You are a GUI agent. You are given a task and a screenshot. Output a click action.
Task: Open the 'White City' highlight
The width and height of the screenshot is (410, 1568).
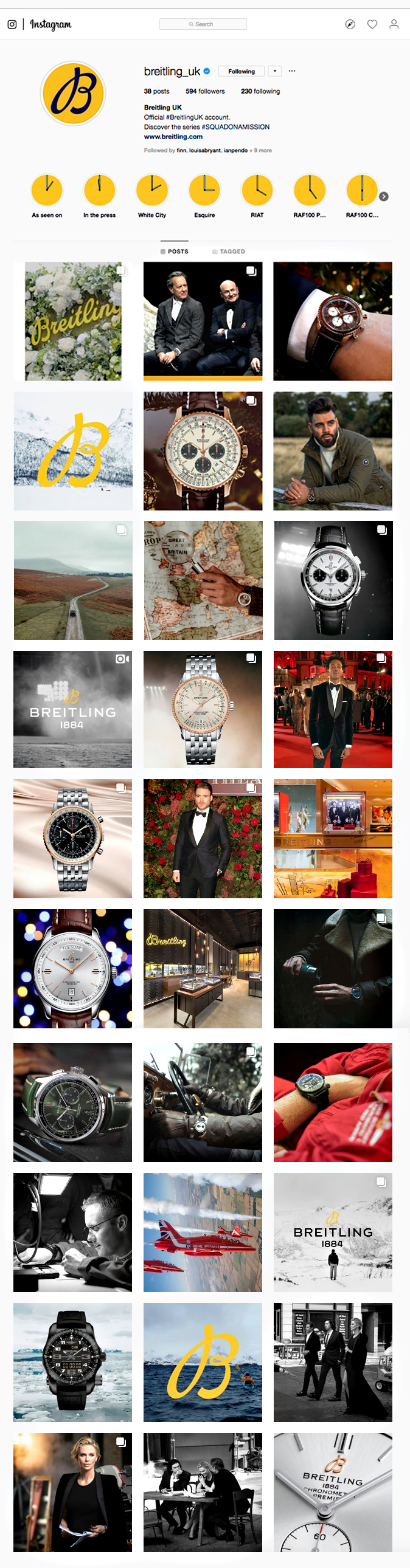coord(151,190)
